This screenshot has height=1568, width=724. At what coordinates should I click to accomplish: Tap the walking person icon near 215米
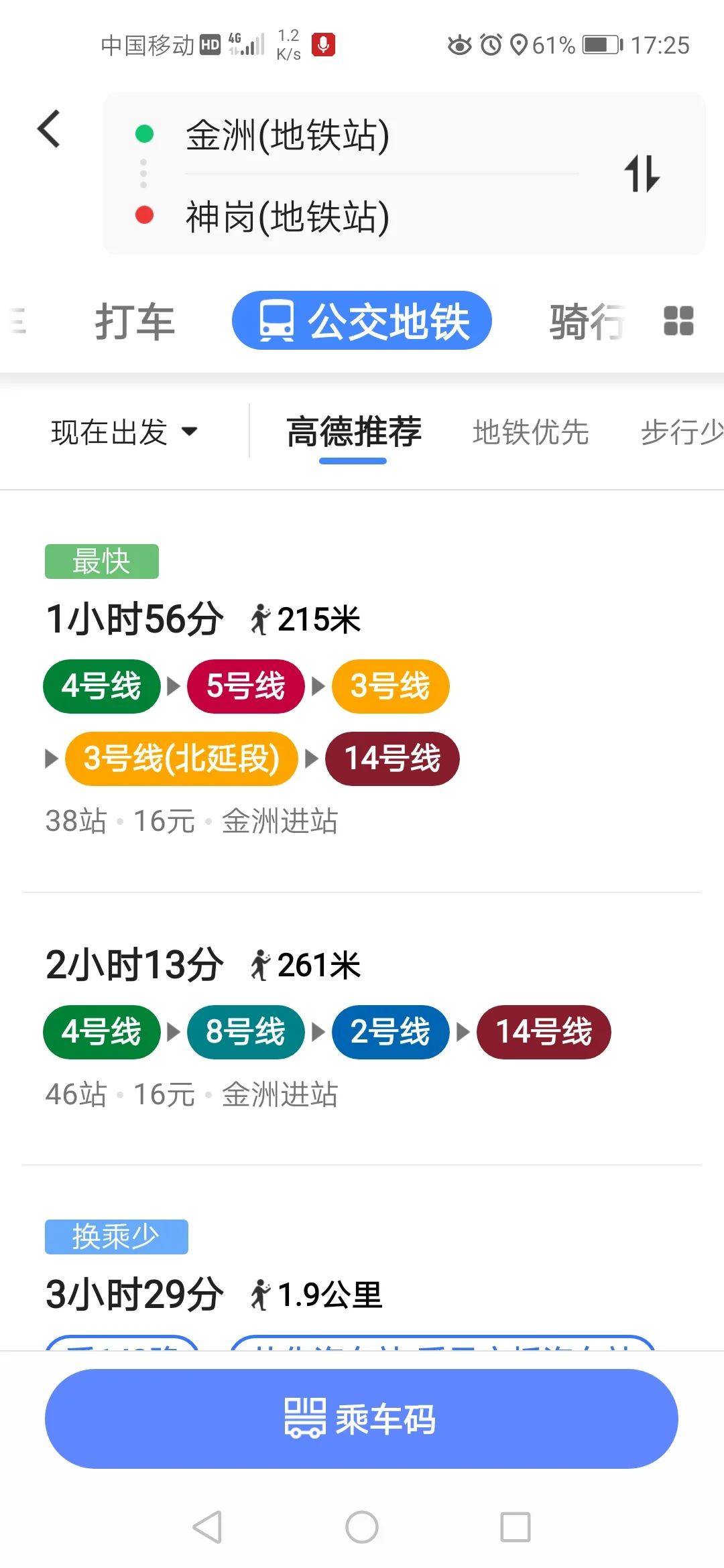pos(261,619)
